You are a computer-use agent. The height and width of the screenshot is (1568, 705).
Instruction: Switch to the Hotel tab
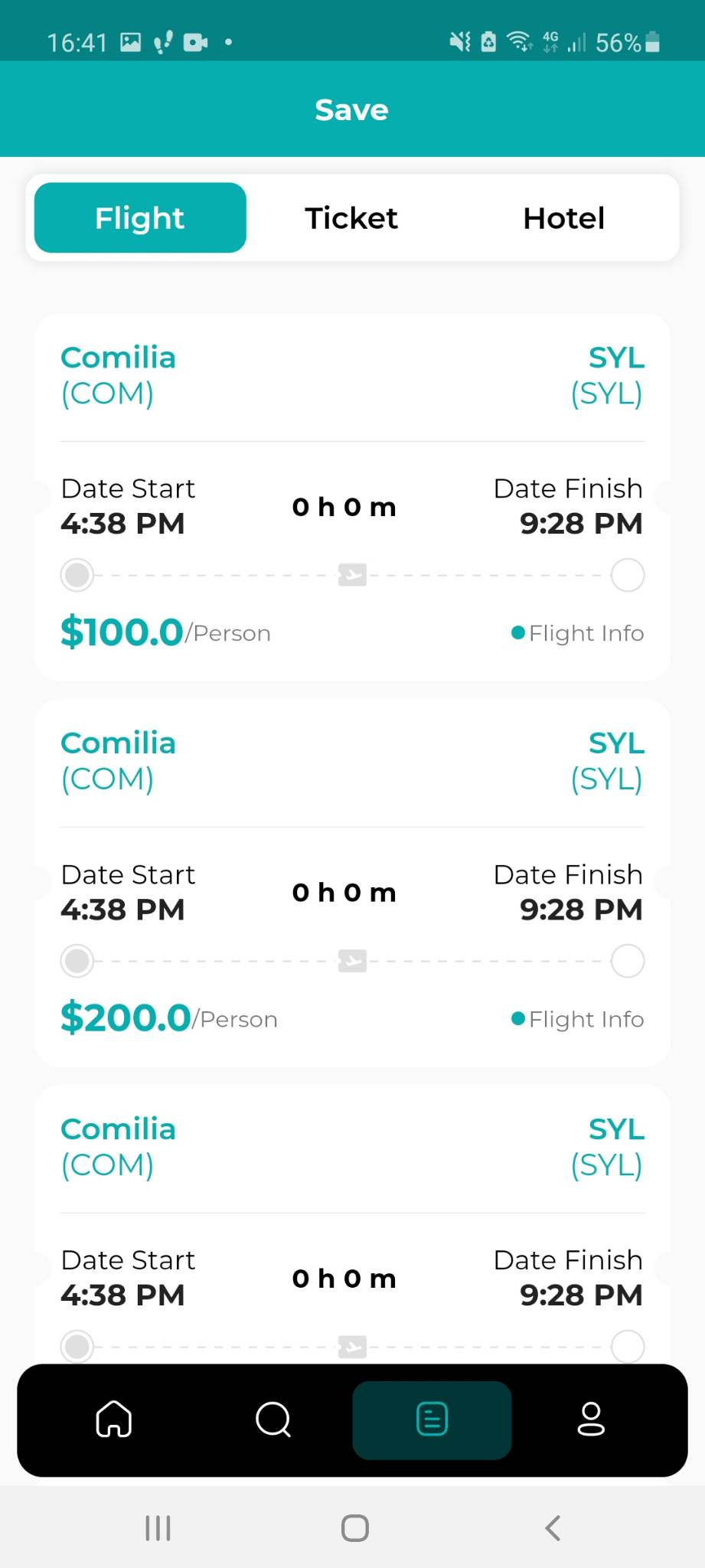tap(563, 218)
